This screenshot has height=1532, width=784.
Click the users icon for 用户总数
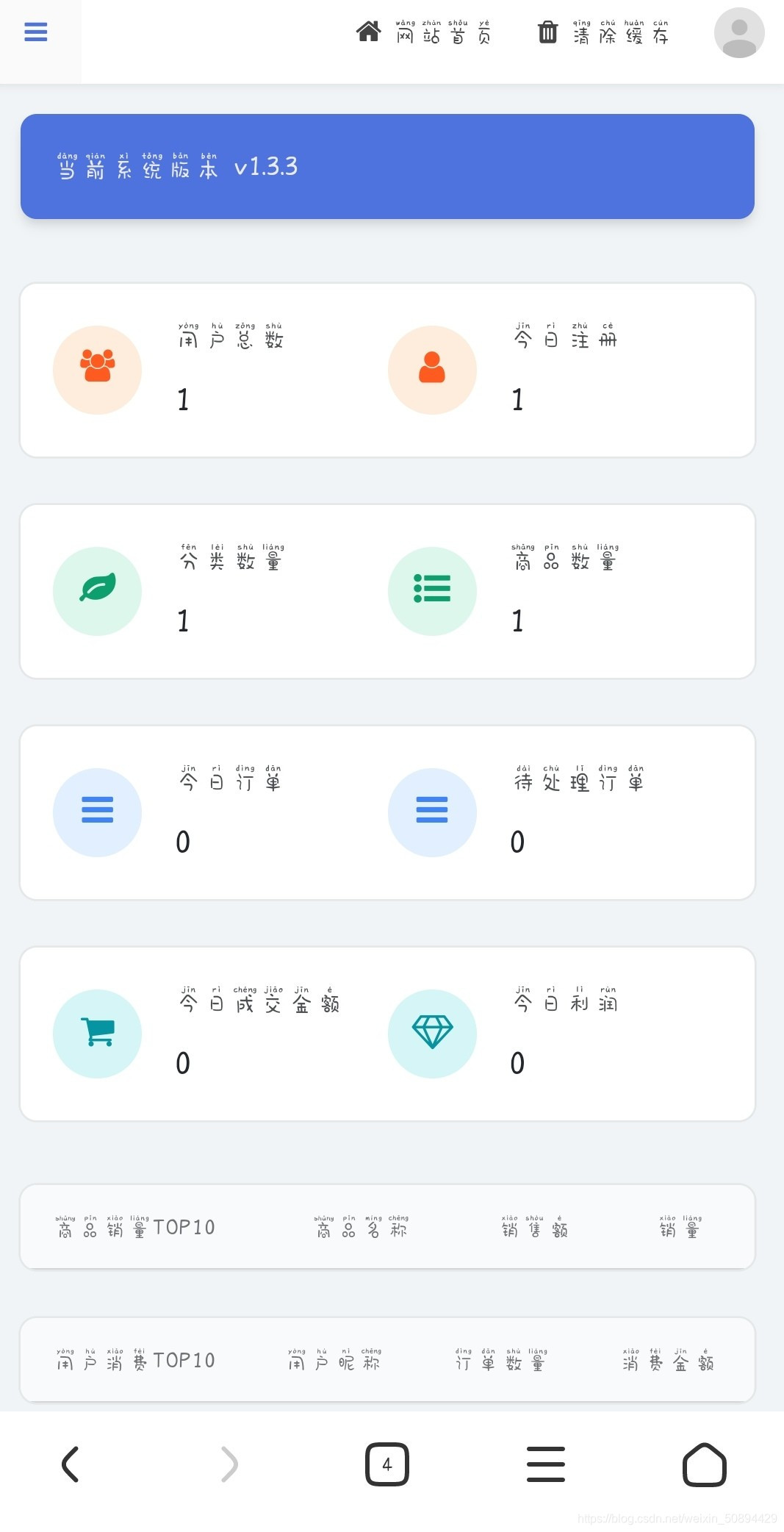coord(96,369)
